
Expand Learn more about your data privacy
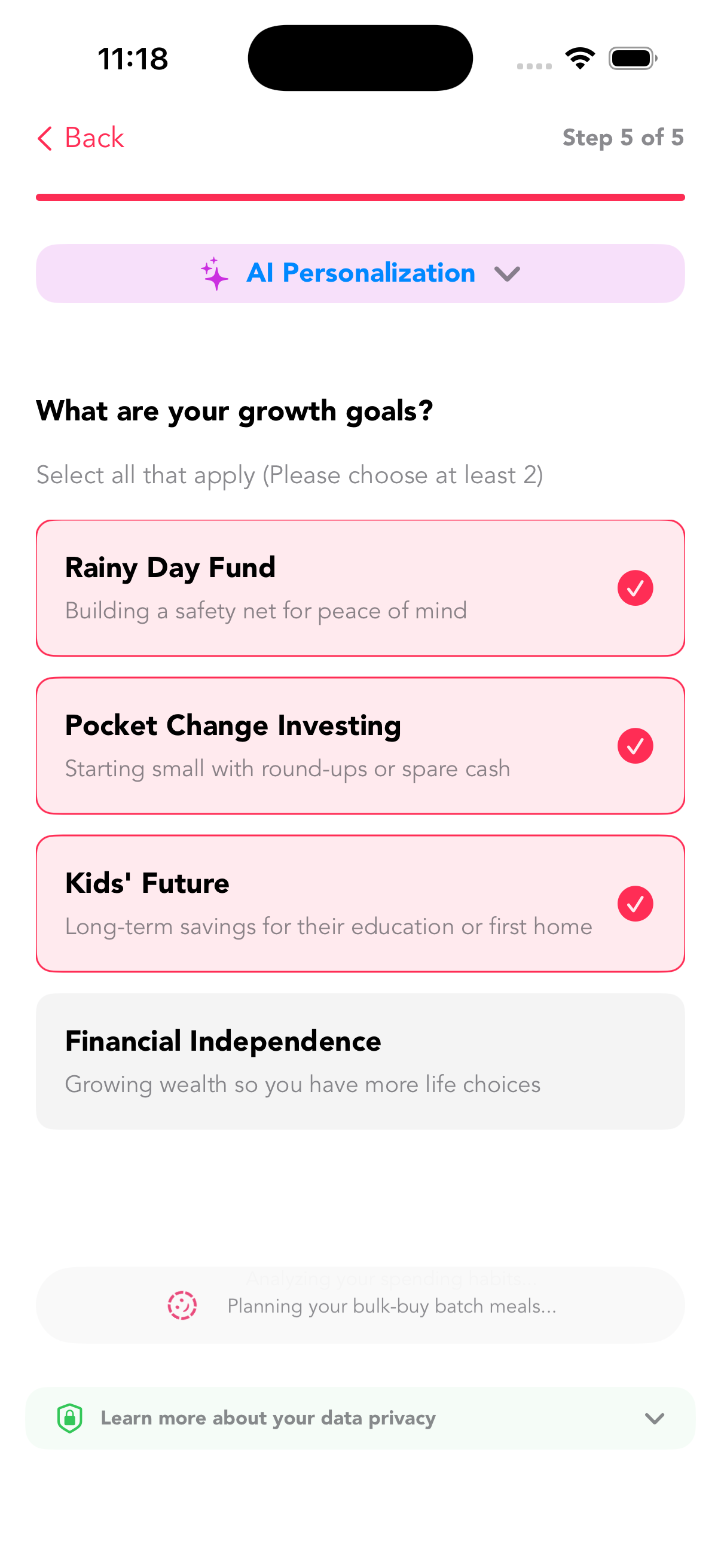[x=360, y=1418]
